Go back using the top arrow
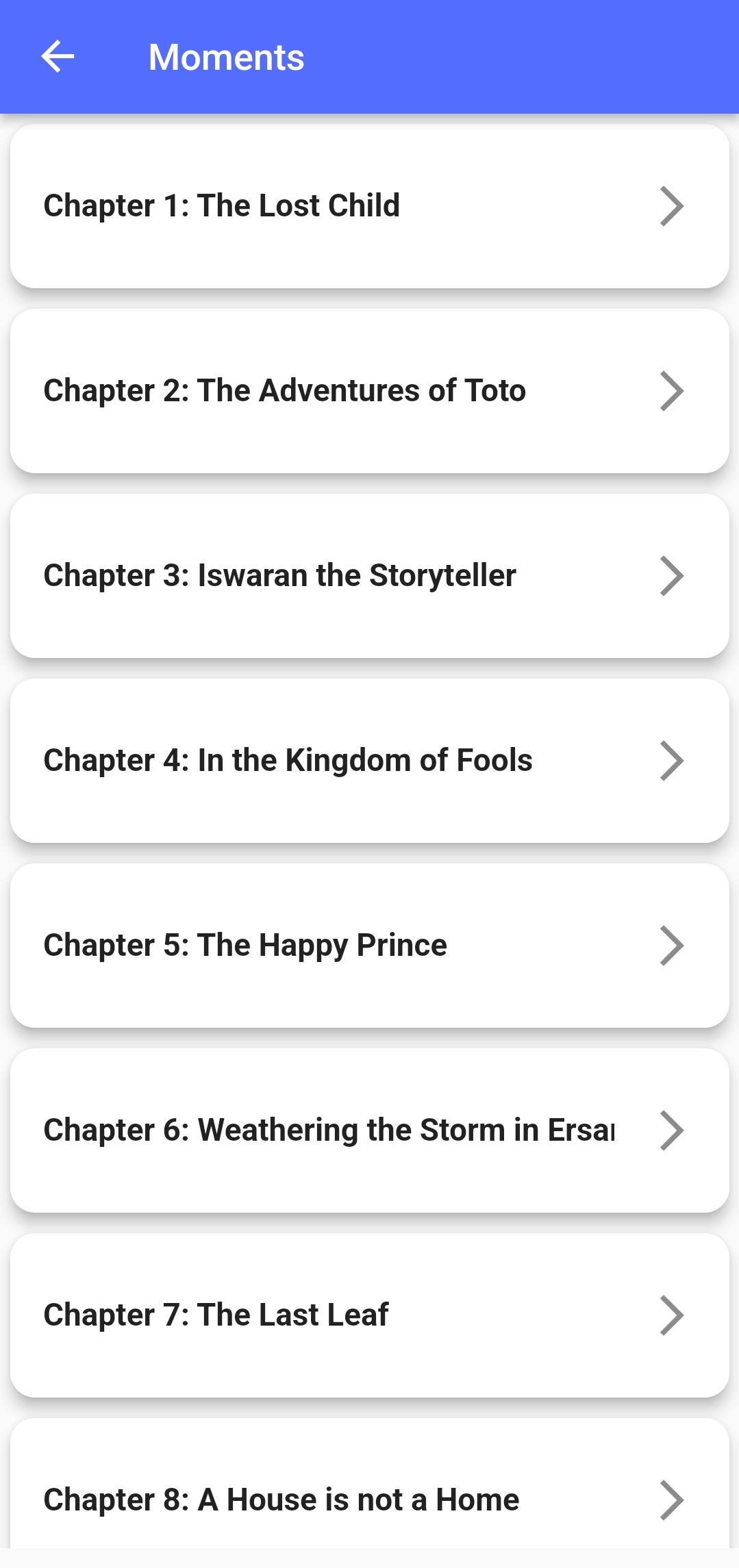The image size is (739, 1568). (x=58, y=57)
